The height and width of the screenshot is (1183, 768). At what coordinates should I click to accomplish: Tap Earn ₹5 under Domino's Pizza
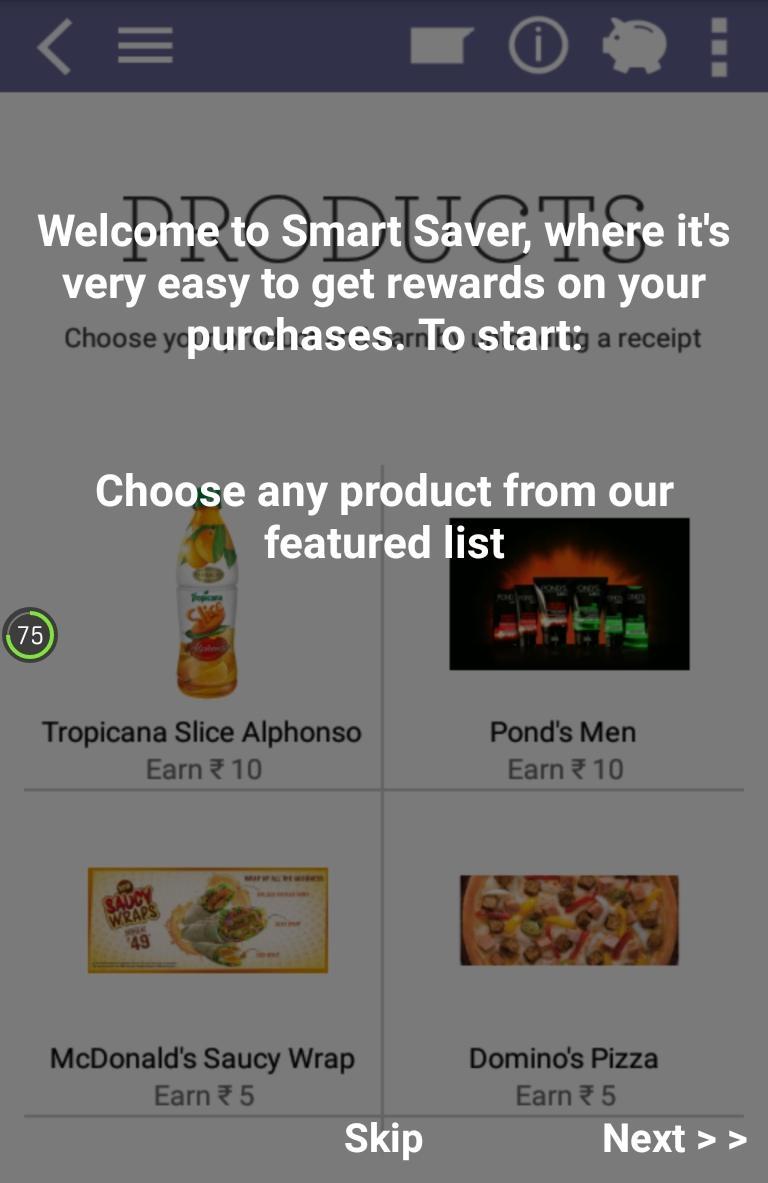563,1095
